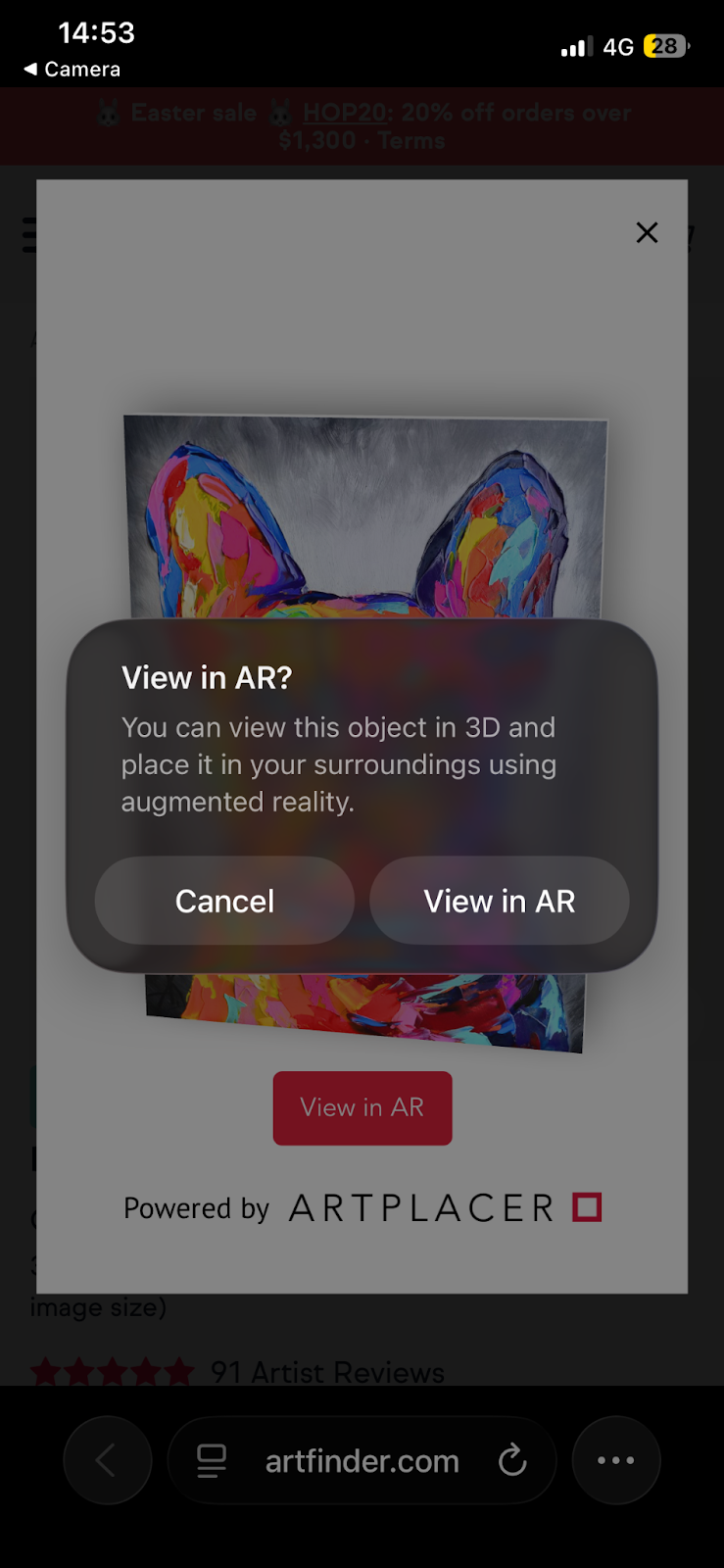Screen dimensions: 724x1568
Task: Confirm View in AR in the dialog
Action: coord(499,901)
